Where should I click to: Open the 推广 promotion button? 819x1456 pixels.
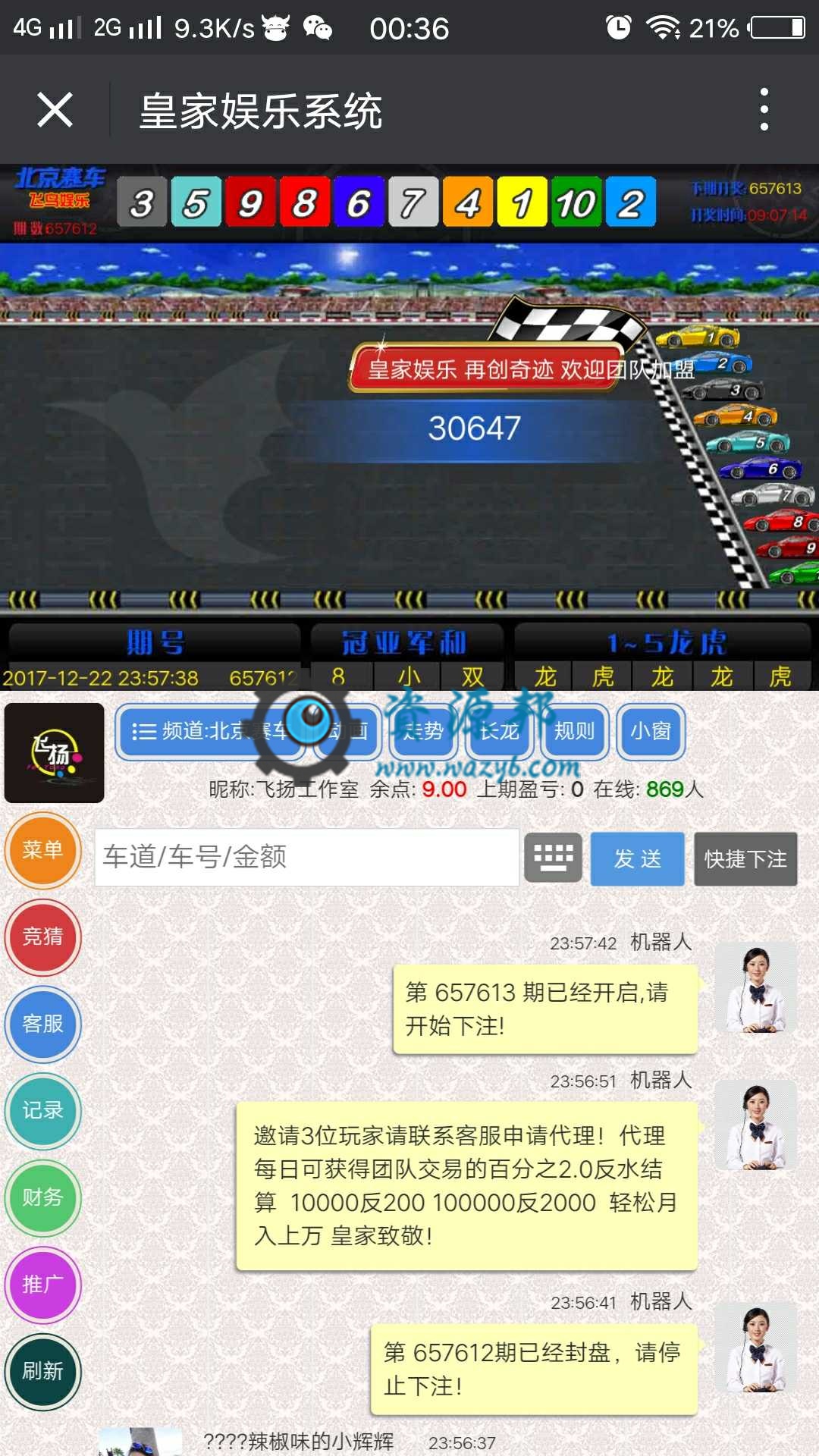point(43,1285)
